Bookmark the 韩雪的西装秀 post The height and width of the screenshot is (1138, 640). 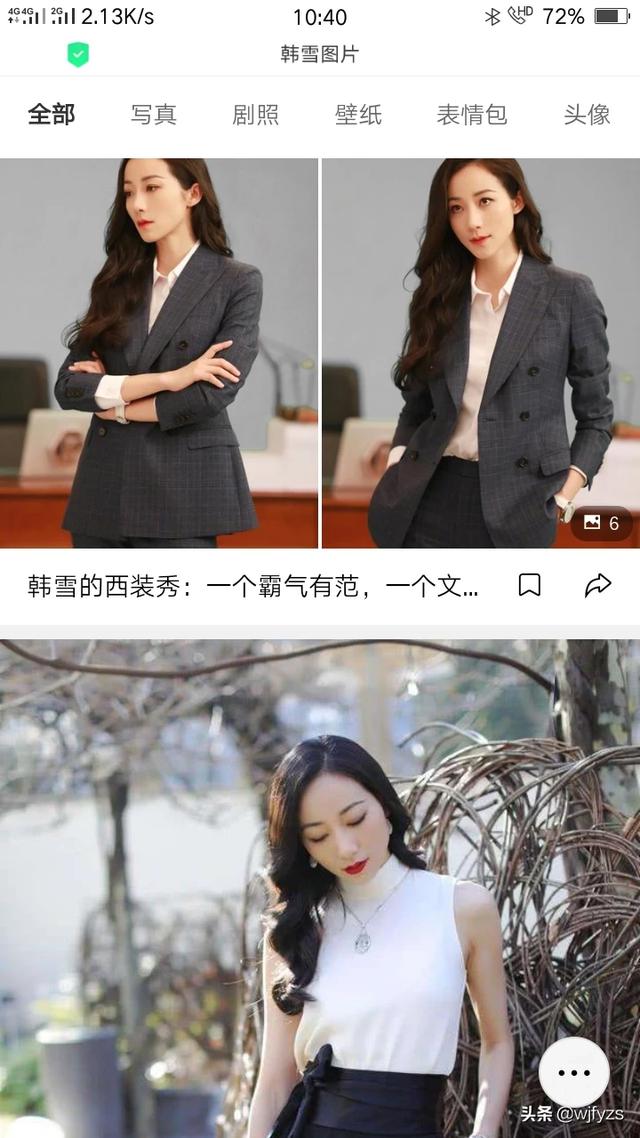pyautogui.click(x=530, y=585)
